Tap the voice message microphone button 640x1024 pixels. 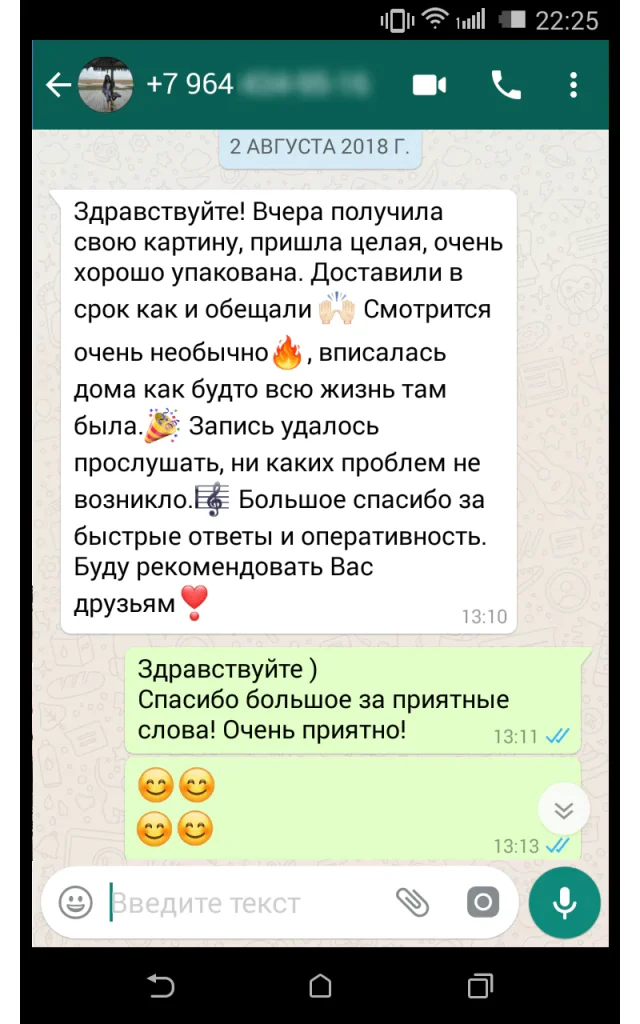(564, 903)
